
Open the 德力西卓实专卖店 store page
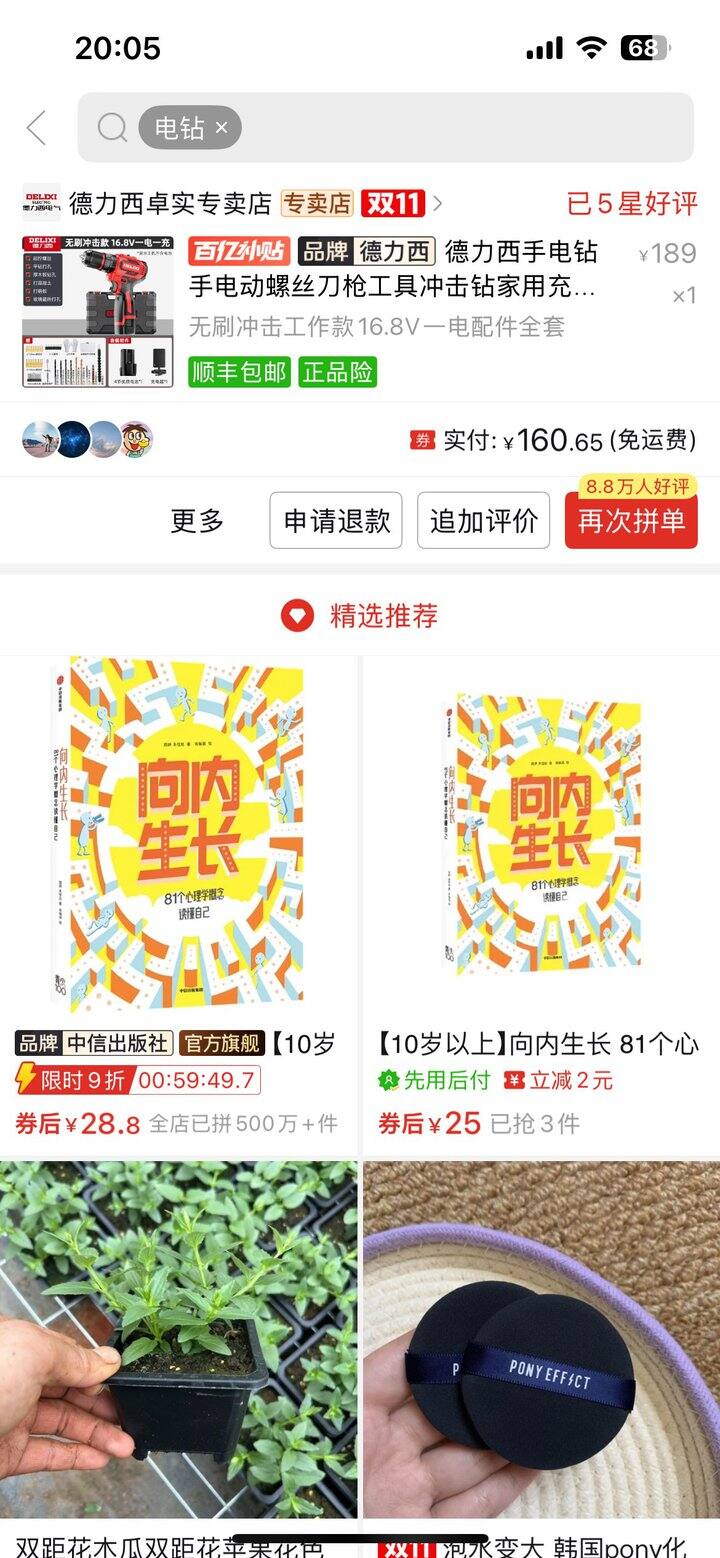pos(170,204)
